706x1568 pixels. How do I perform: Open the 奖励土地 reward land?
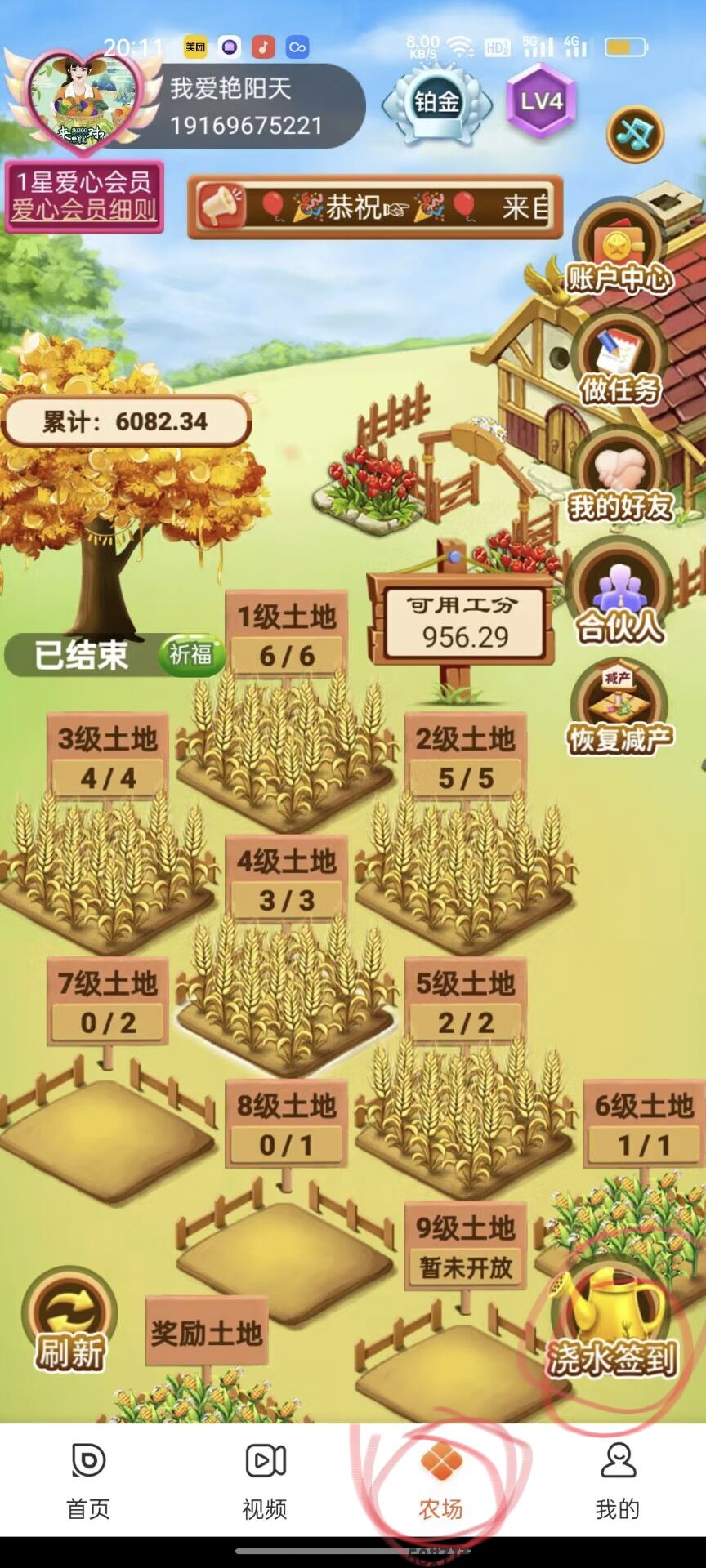click(x=207, y=1334)
